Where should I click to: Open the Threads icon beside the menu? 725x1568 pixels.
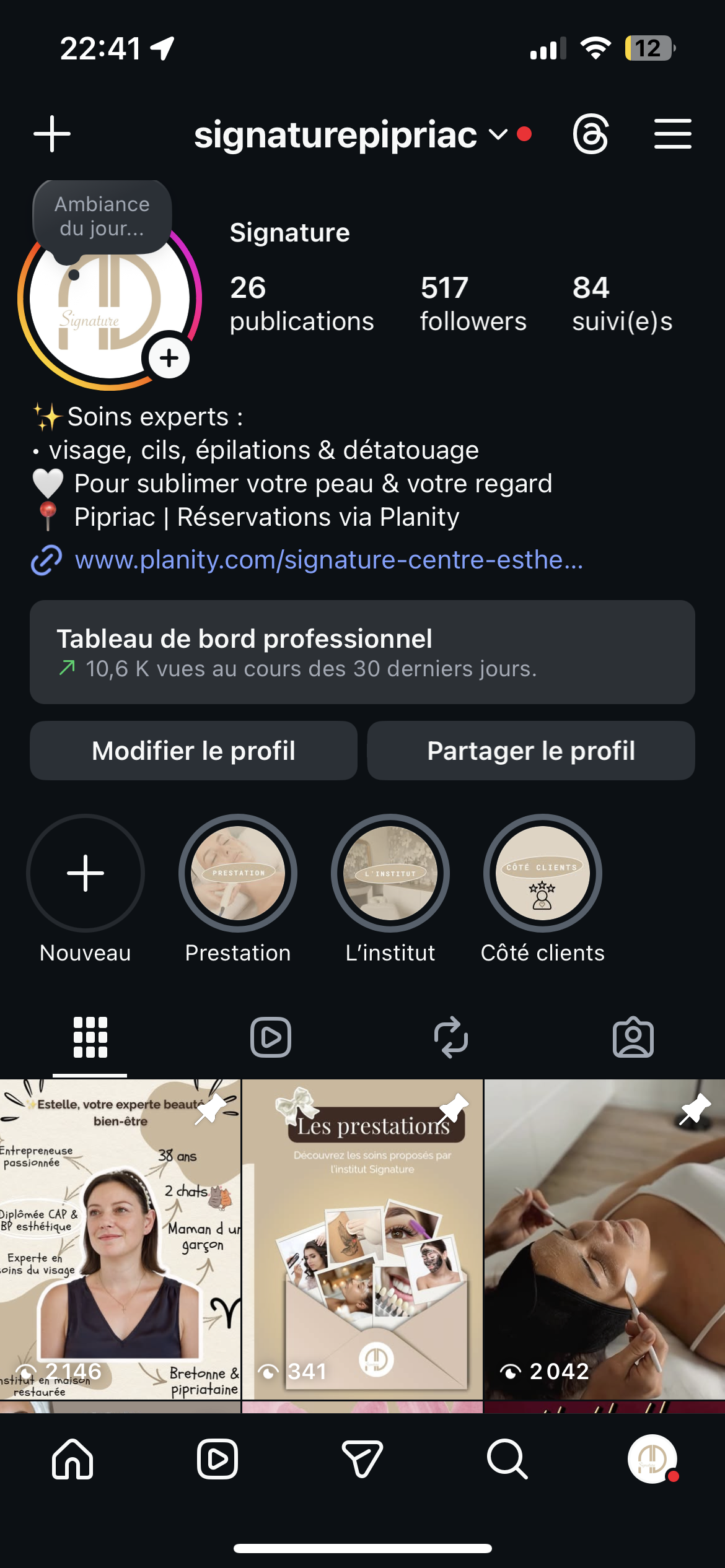pyautogui.click(x=591, y=133)
